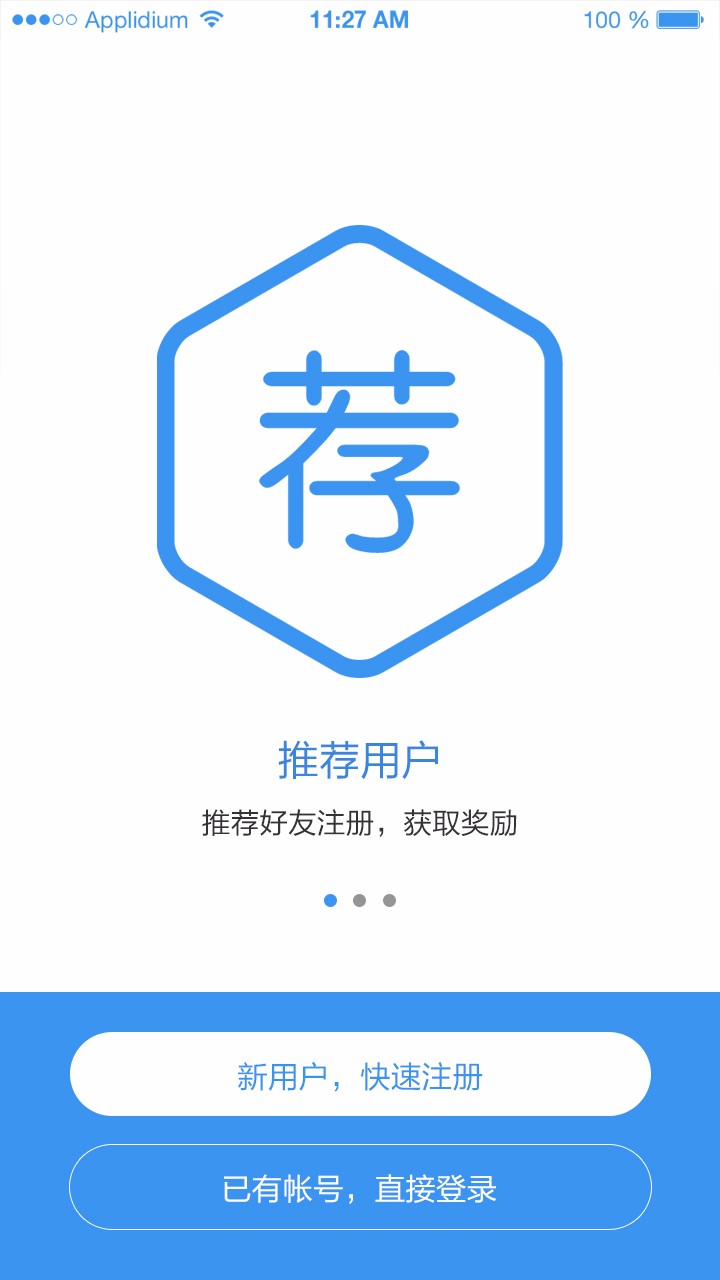This screenshot has width=720, height=1280.
Task: Jump to the second onboarding page dot
Action: tap(359, 900)
